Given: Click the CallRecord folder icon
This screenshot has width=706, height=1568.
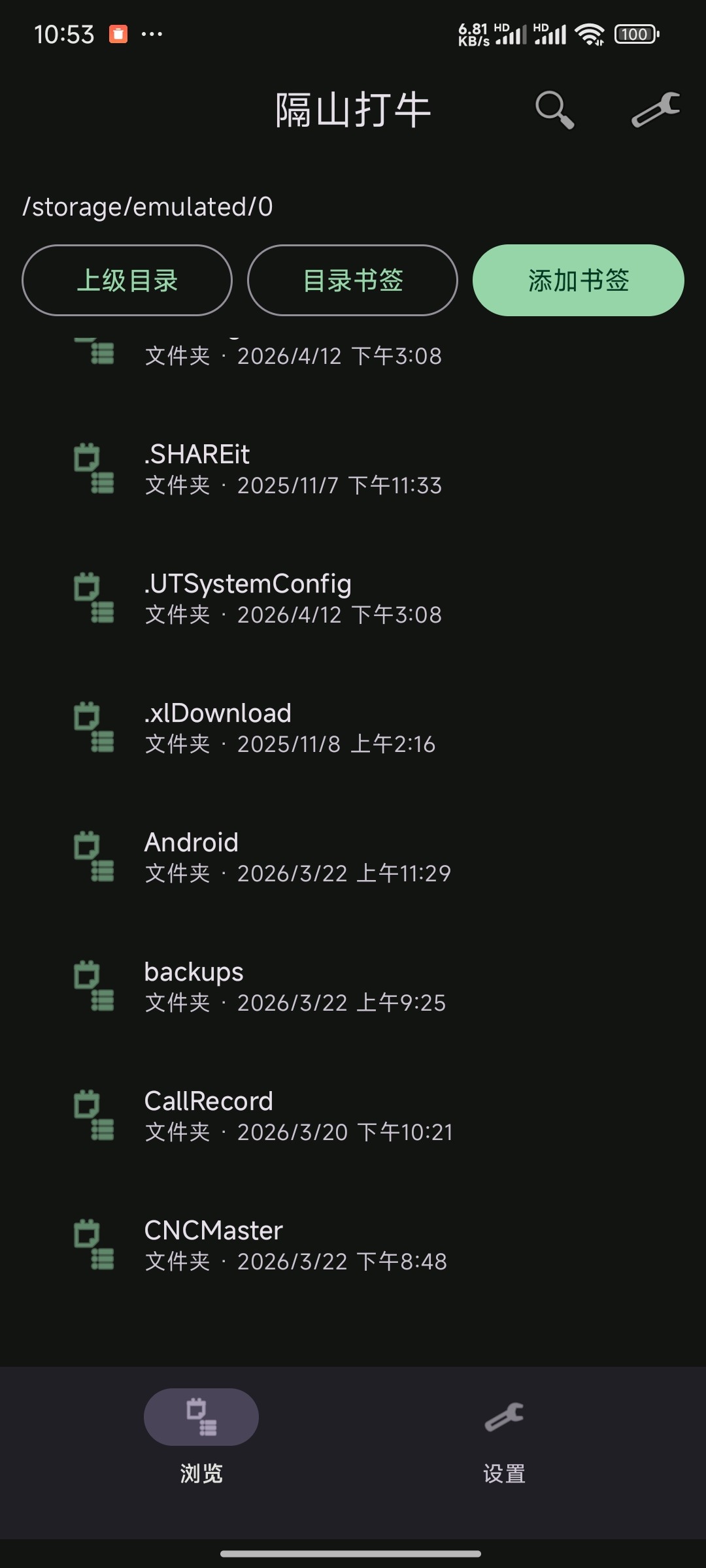Looking at the screenshot, I should tap(95, 1115).
